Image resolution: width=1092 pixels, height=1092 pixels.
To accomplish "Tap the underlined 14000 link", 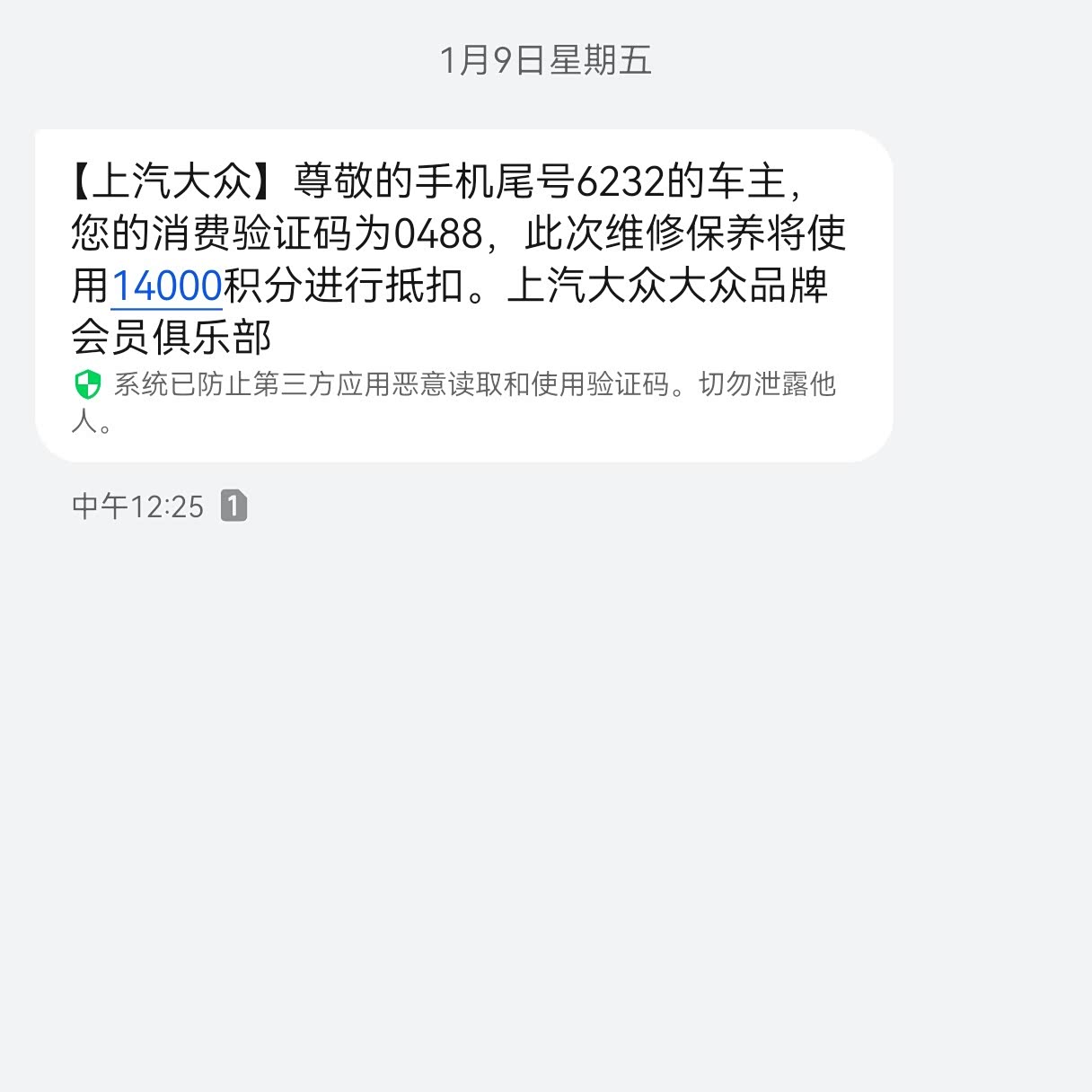I will (x=166, y=286).
